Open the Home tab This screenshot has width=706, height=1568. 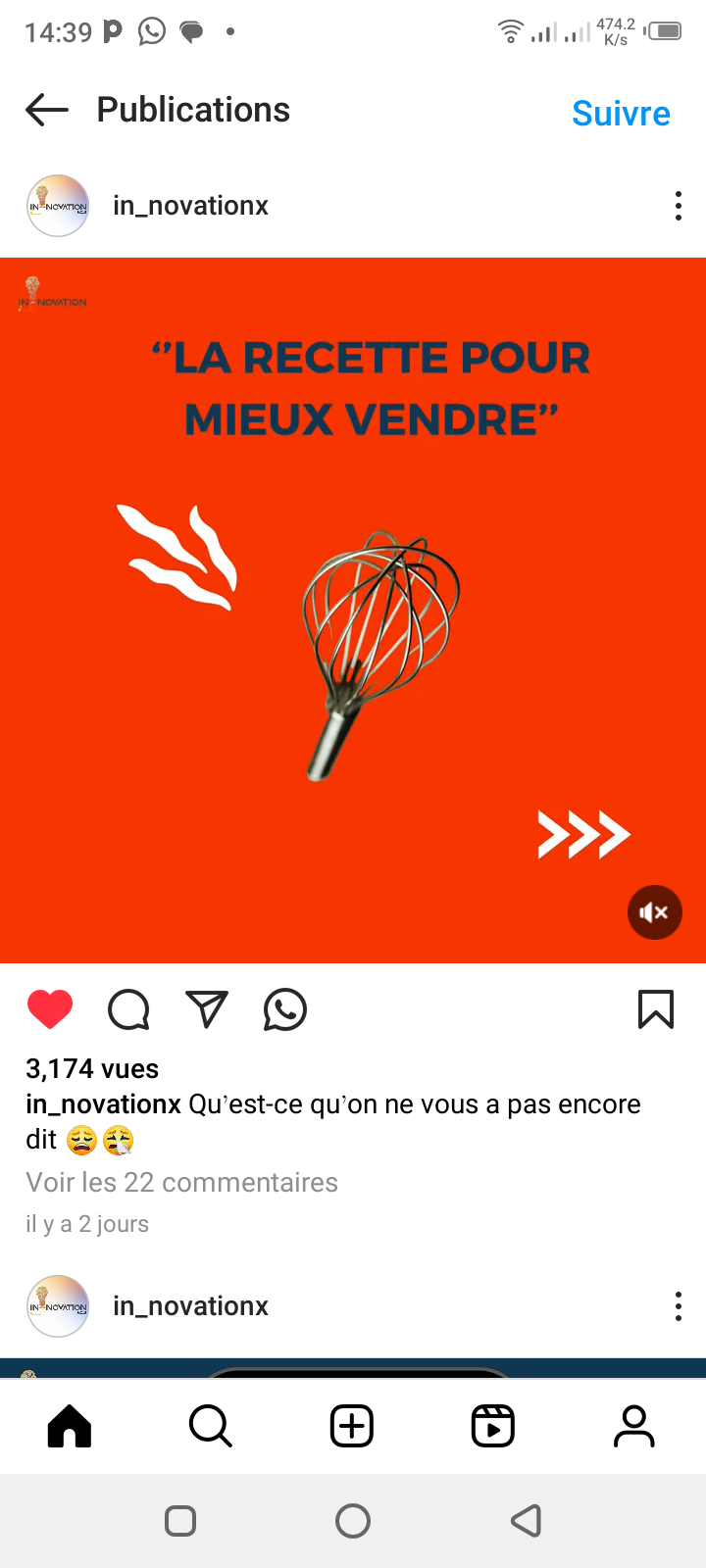coord(70,1426)
